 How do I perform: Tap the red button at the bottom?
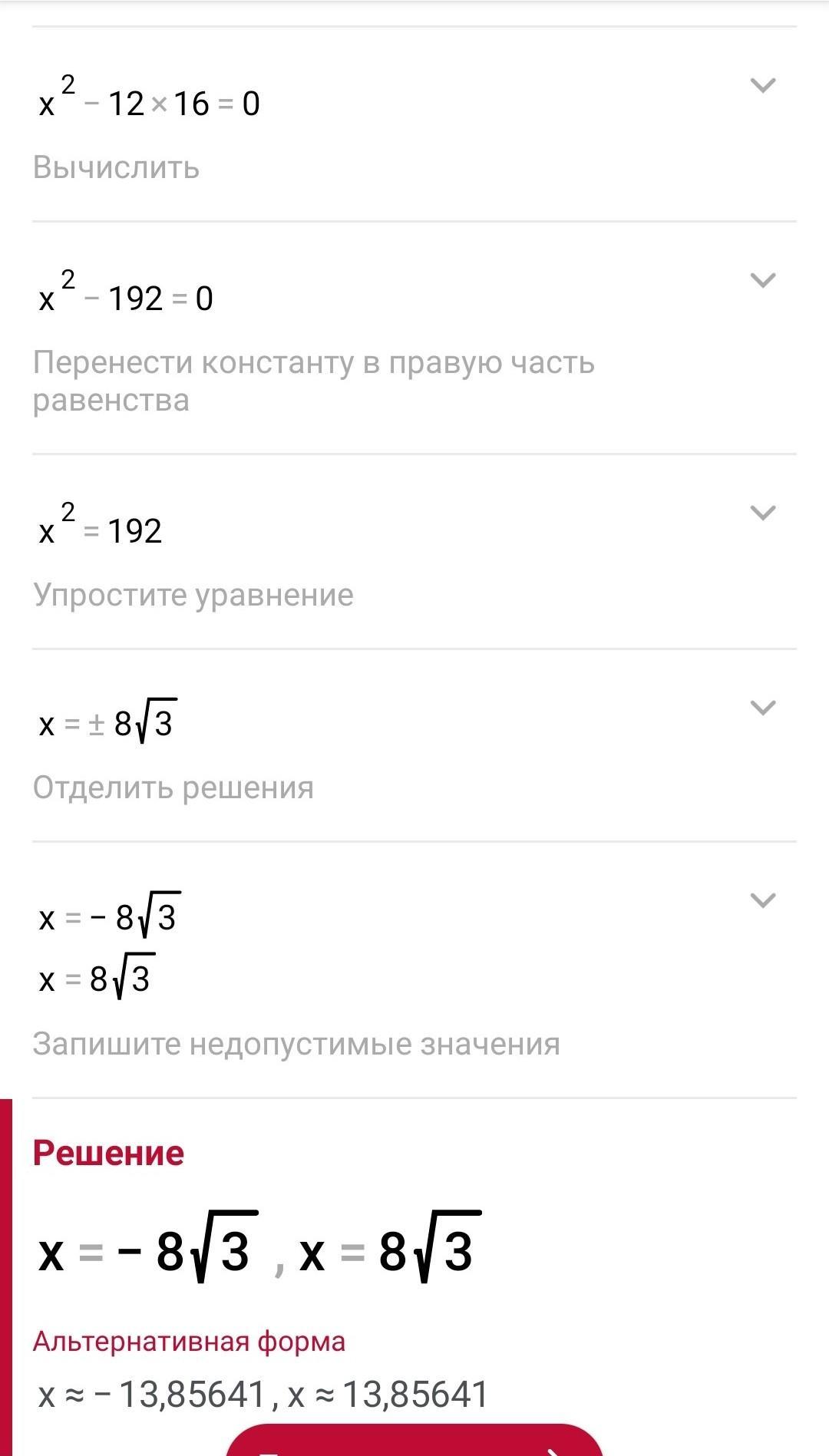pos(414,1443)
